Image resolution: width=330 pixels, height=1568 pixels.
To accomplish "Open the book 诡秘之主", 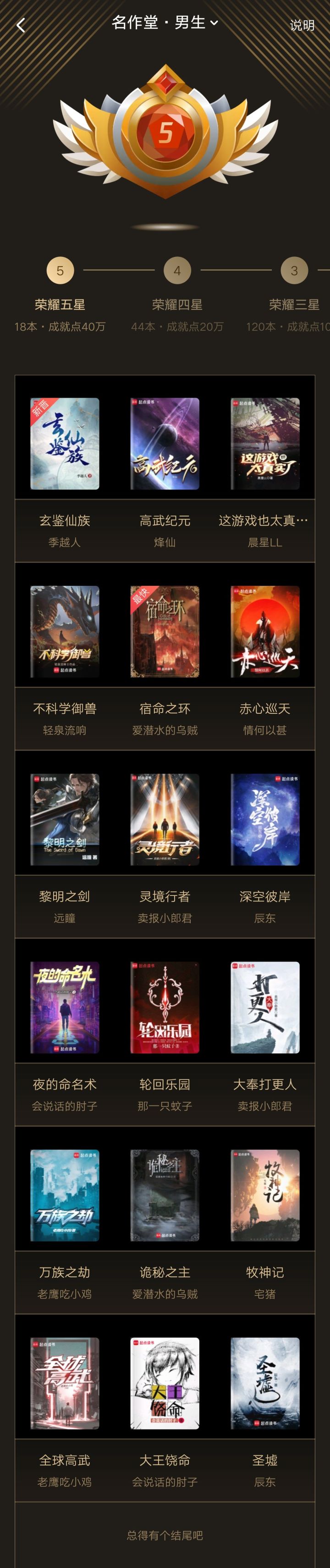I will 165,1195.
